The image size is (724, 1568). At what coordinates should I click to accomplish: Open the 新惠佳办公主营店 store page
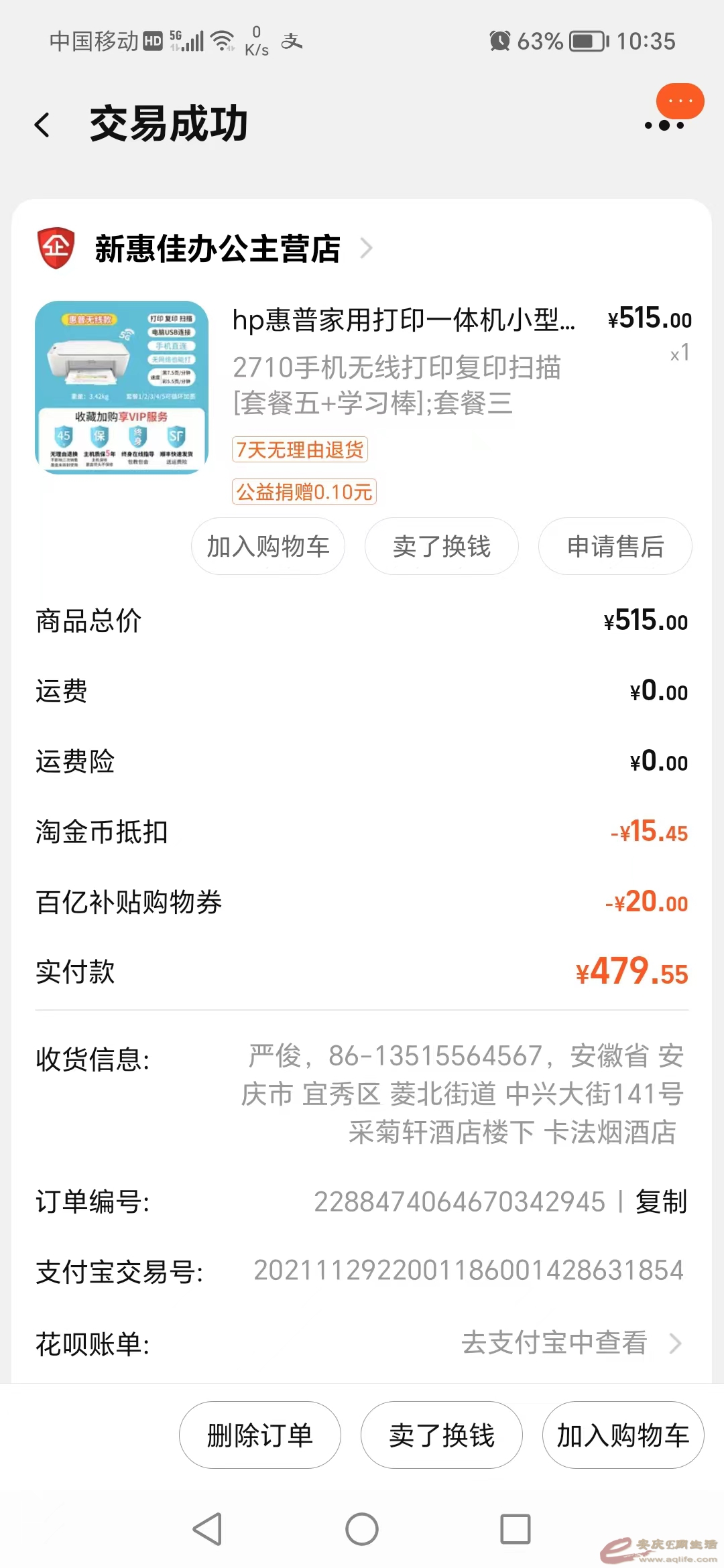218,249
